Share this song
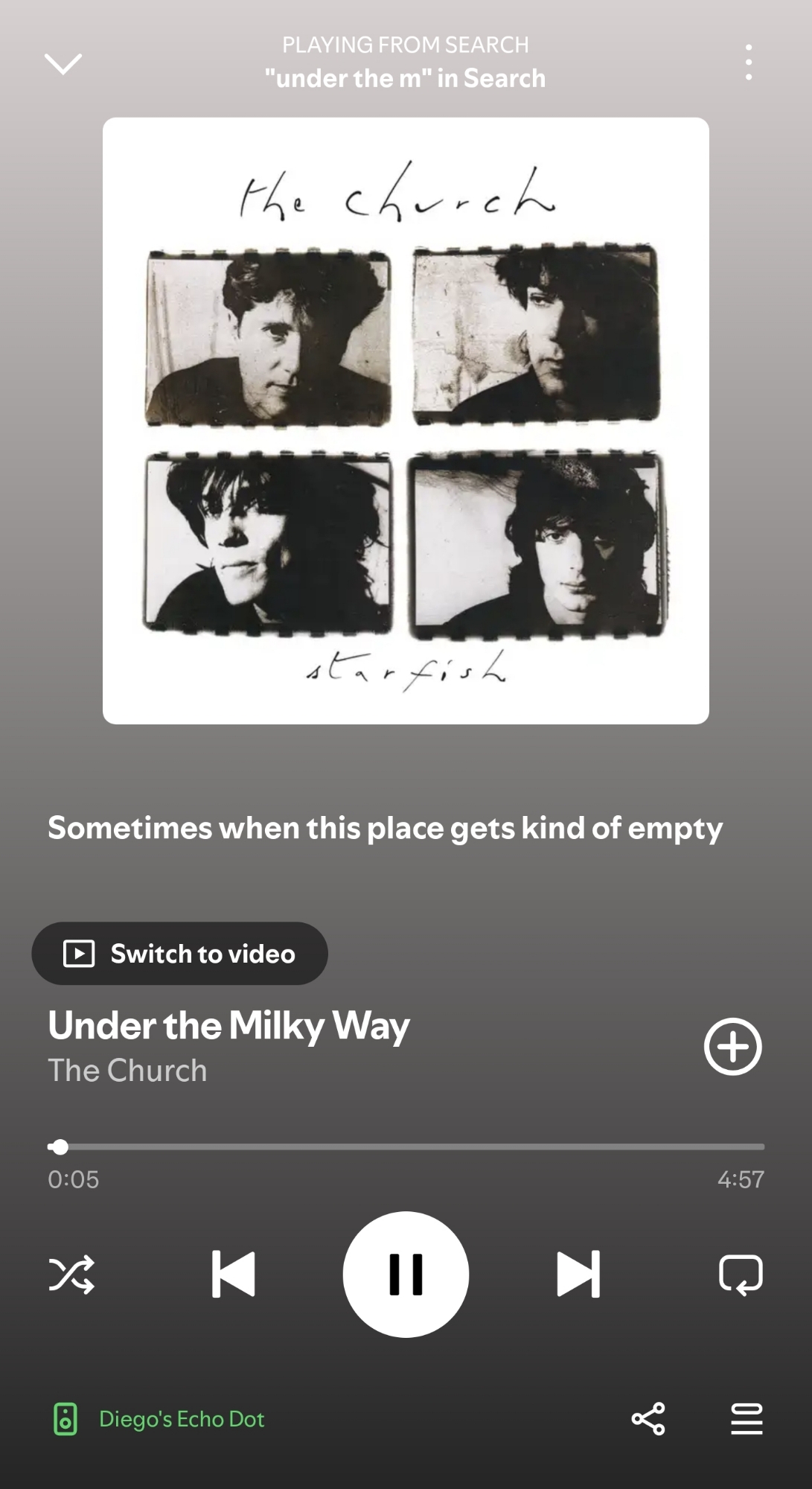Screen dimensions: 812x1489 pyautogui.click(x=648, y=1419)
